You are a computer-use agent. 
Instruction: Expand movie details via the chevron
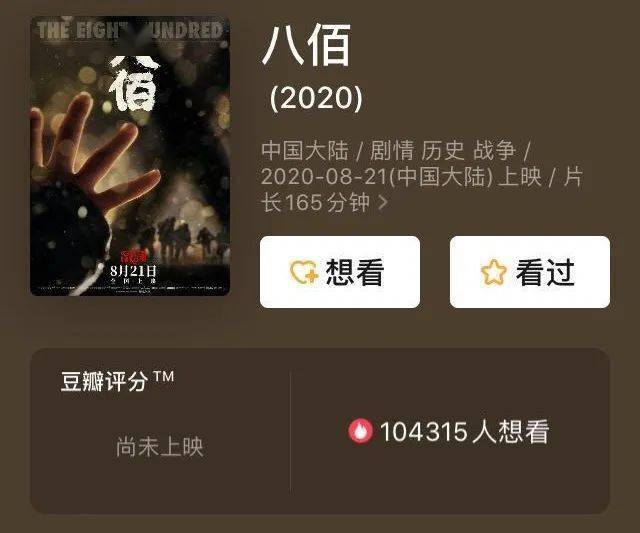382,203
